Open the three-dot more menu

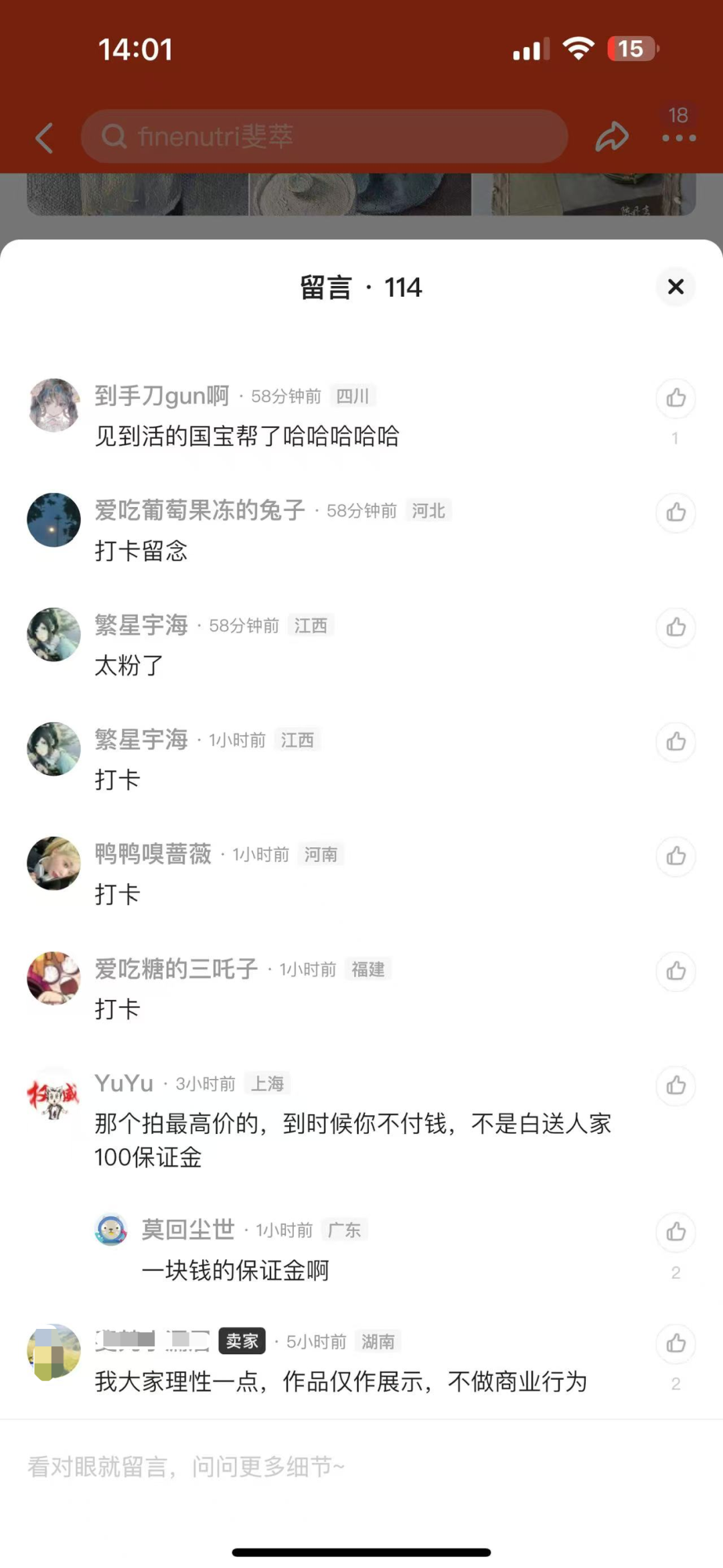coord(678,137)
